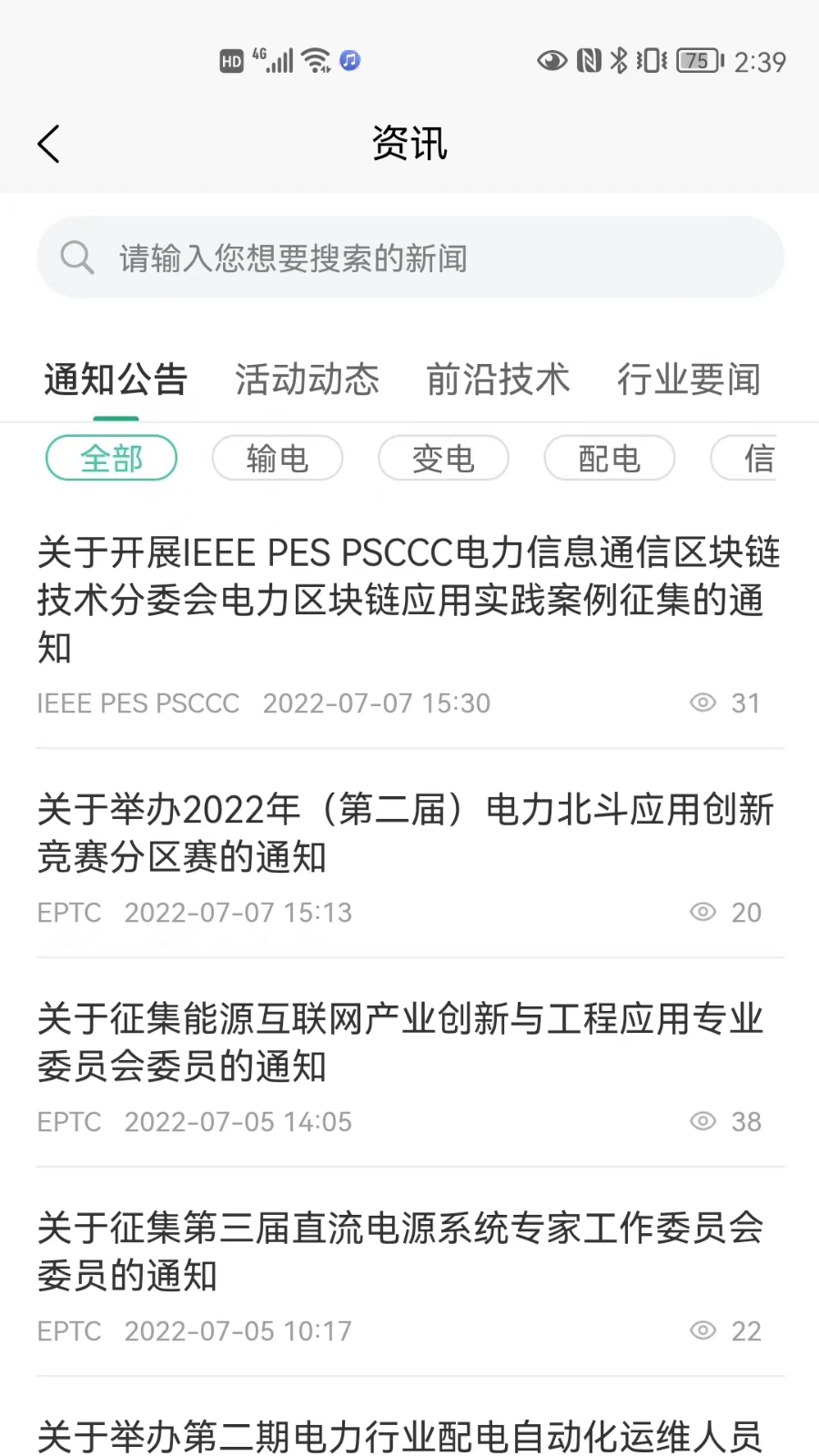Select the 全部 filter chip
This screenshot has height=1456, width=819.
[111, 458]
